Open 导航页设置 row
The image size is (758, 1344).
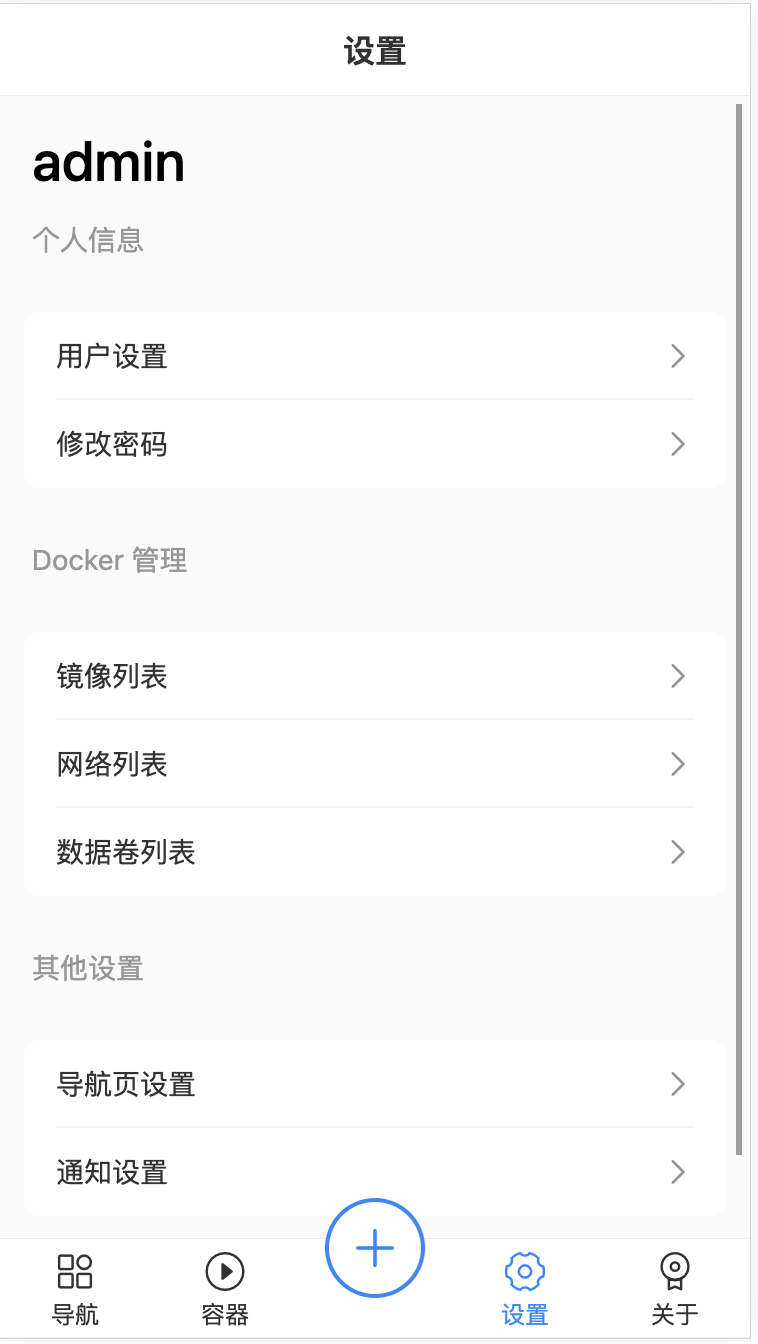(374, 1084)
